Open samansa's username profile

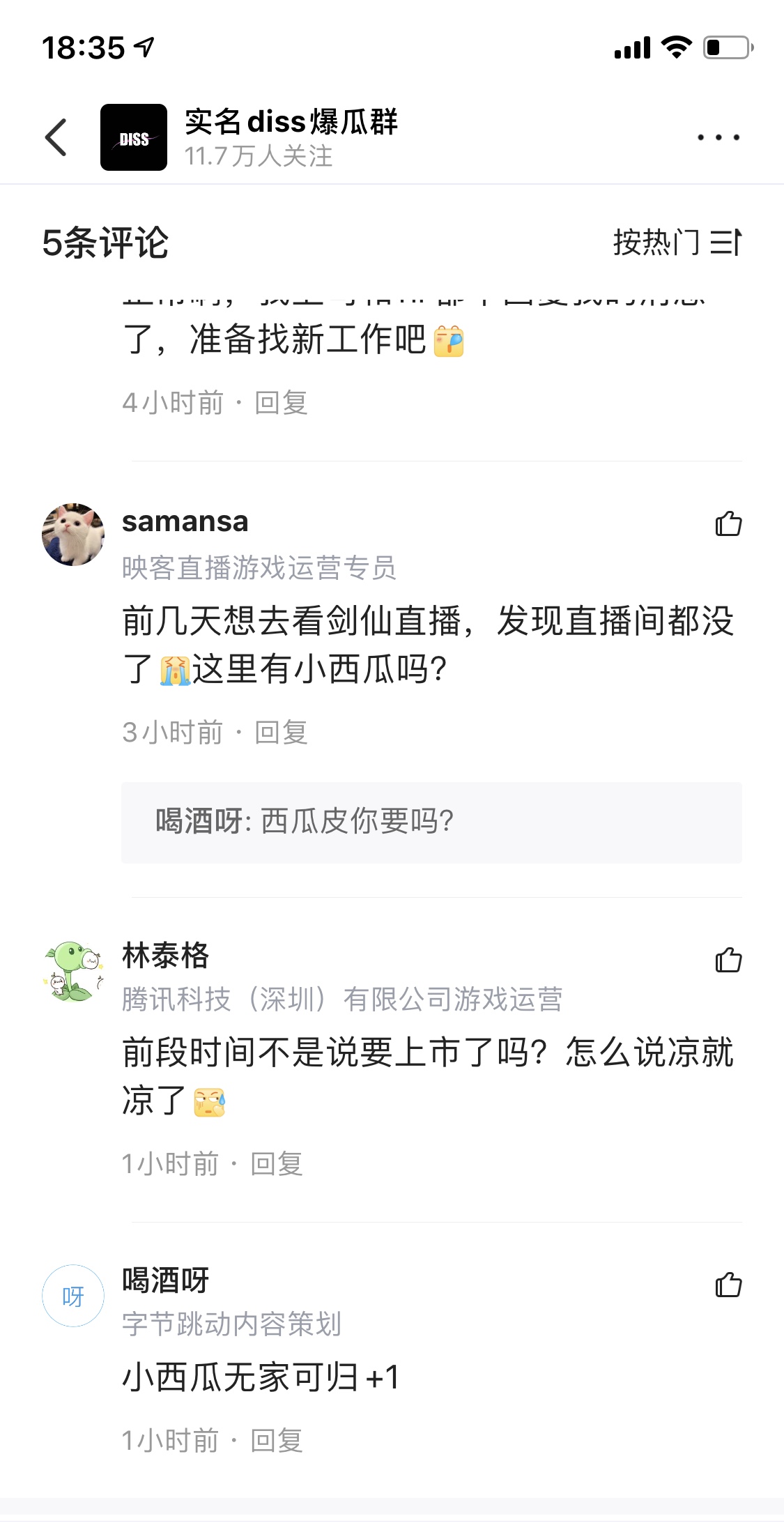[x=185, y=521]
